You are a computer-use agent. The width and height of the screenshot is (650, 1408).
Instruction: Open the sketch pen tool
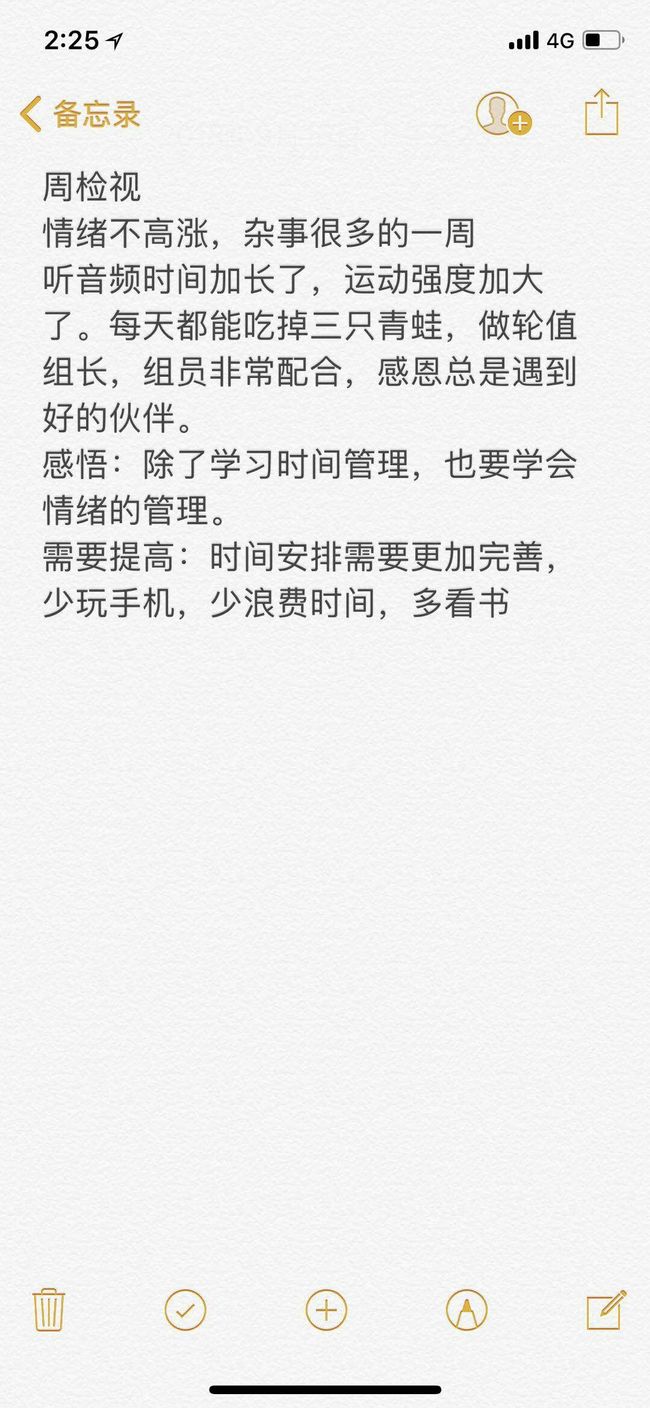466,1310
